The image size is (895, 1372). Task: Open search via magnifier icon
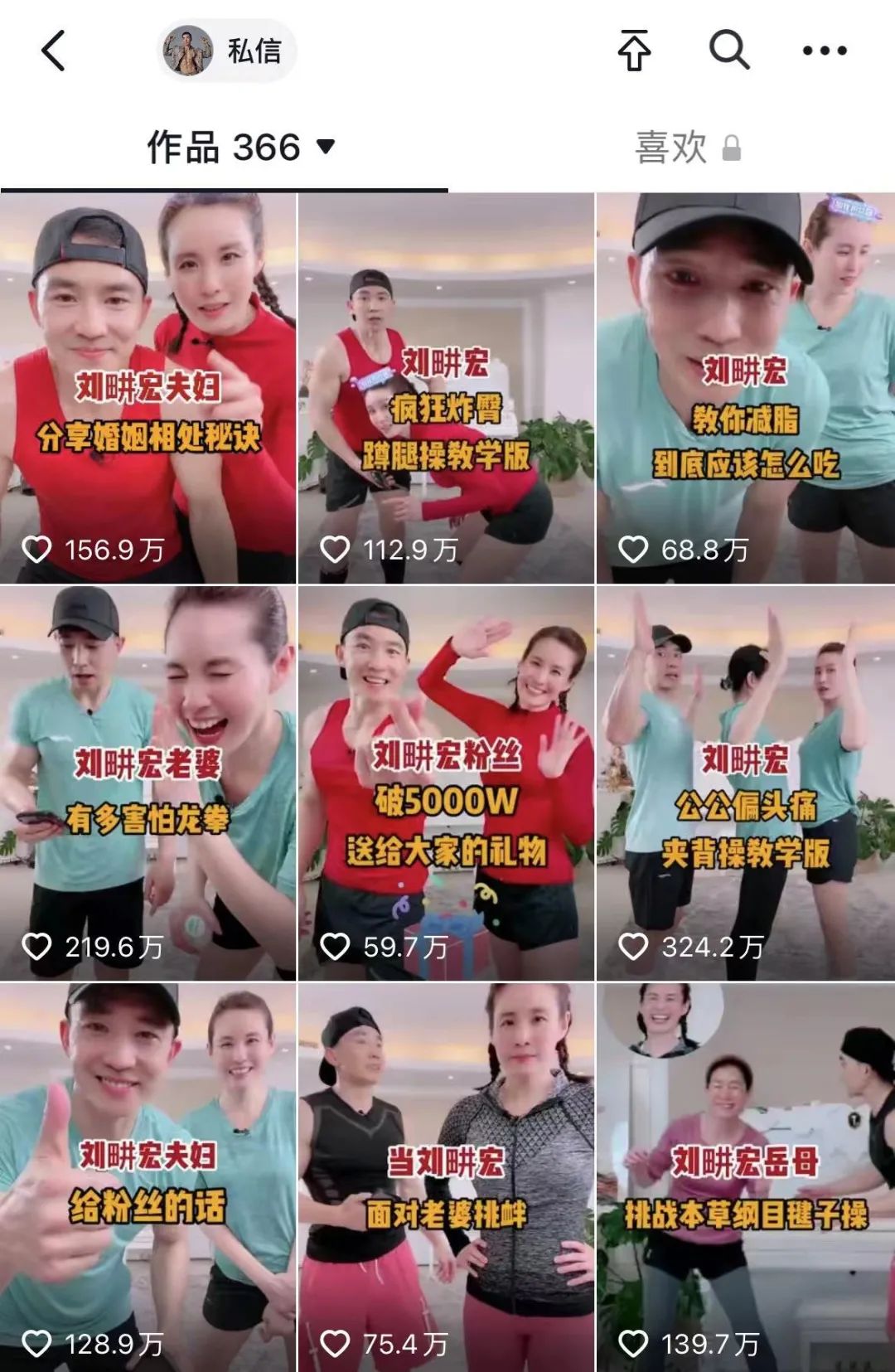729,51
